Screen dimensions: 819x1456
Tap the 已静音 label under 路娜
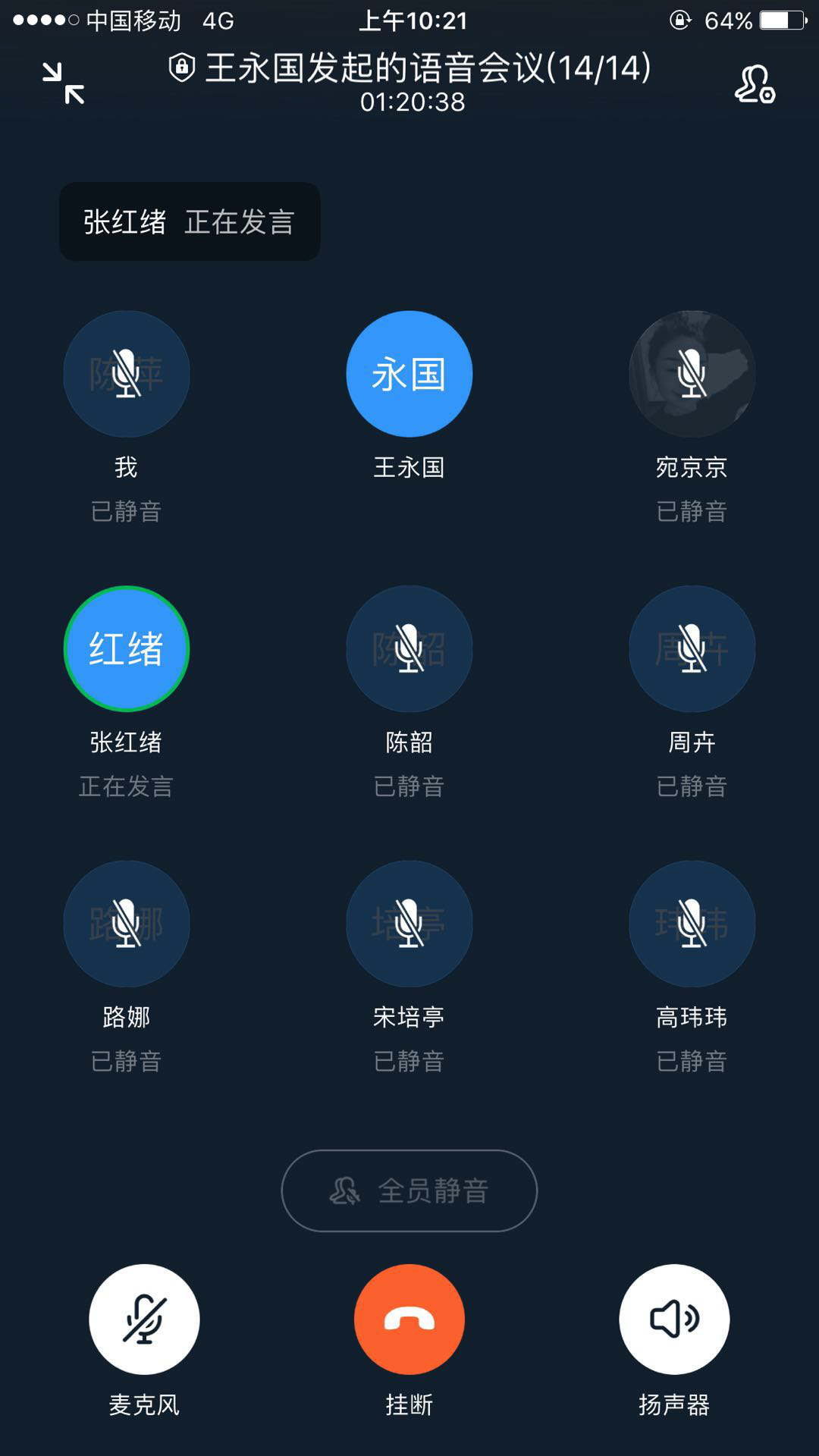click(x=126, y=1063)
